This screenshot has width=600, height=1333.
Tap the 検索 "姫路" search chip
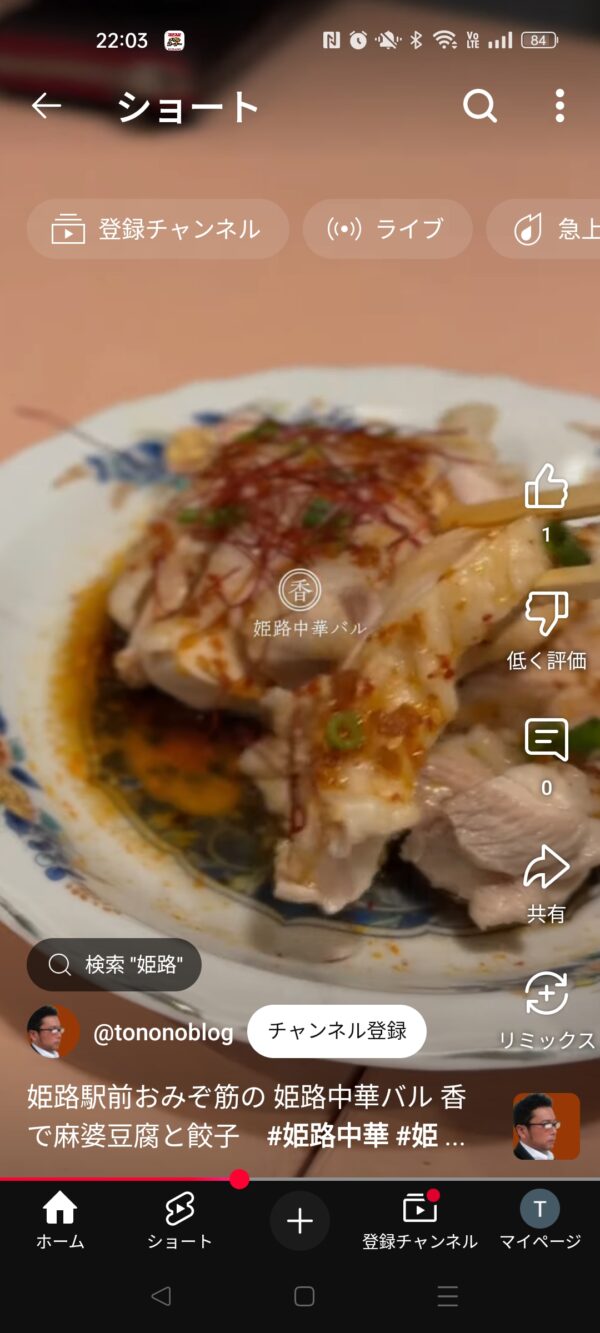click(x=114, y=965)
